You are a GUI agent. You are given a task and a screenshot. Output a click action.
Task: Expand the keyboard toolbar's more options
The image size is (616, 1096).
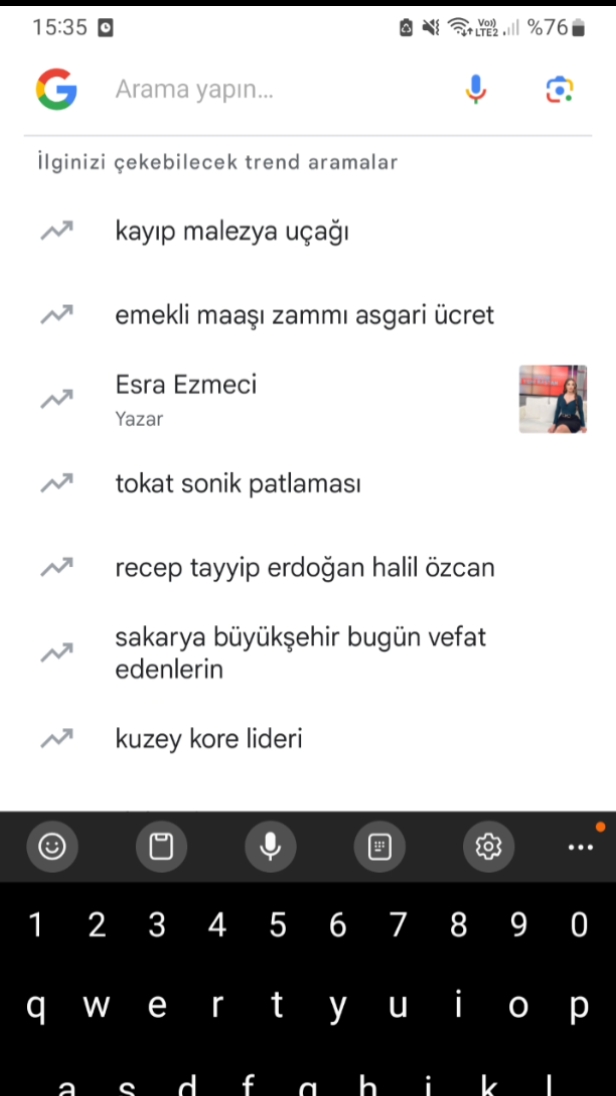pos(580,847)
